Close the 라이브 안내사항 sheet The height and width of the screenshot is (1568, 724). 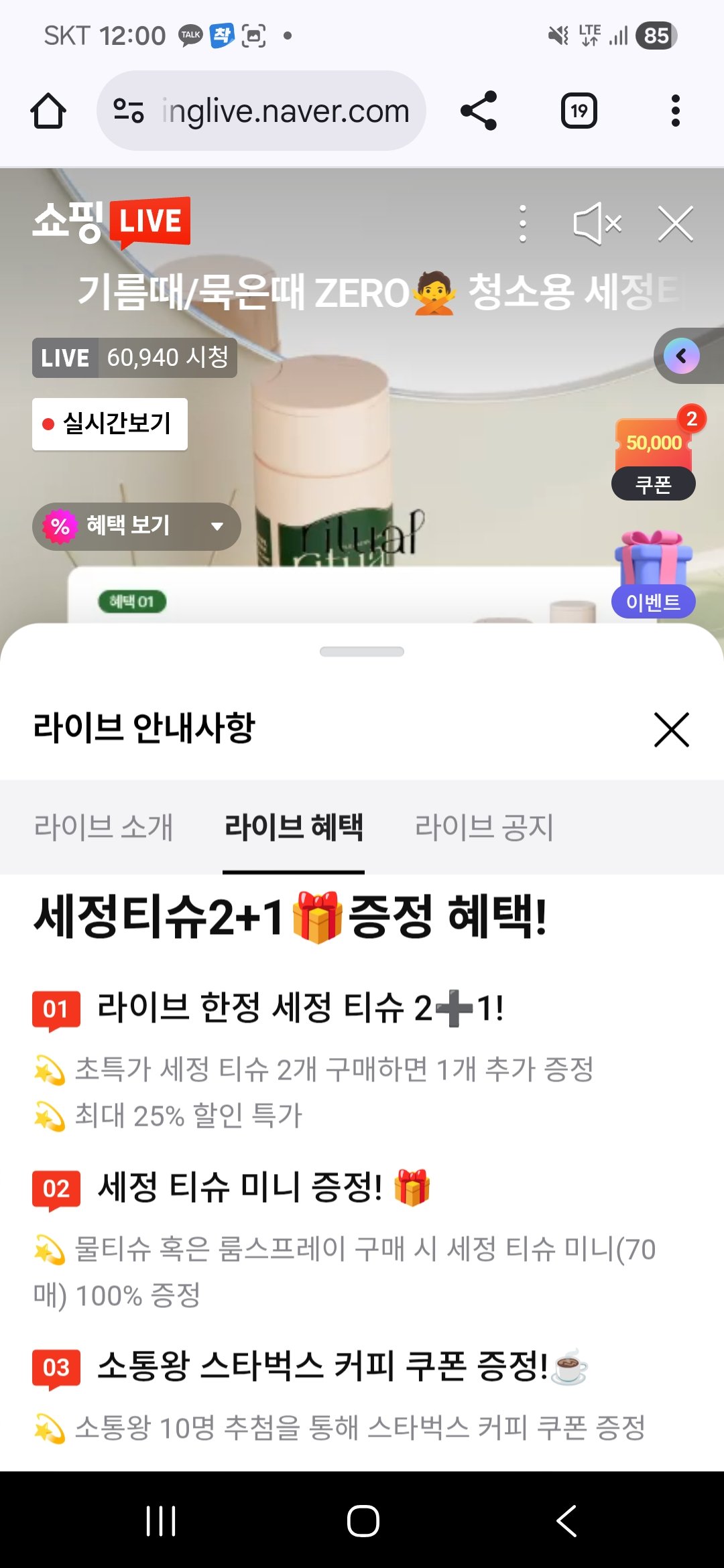coord(671,730)
